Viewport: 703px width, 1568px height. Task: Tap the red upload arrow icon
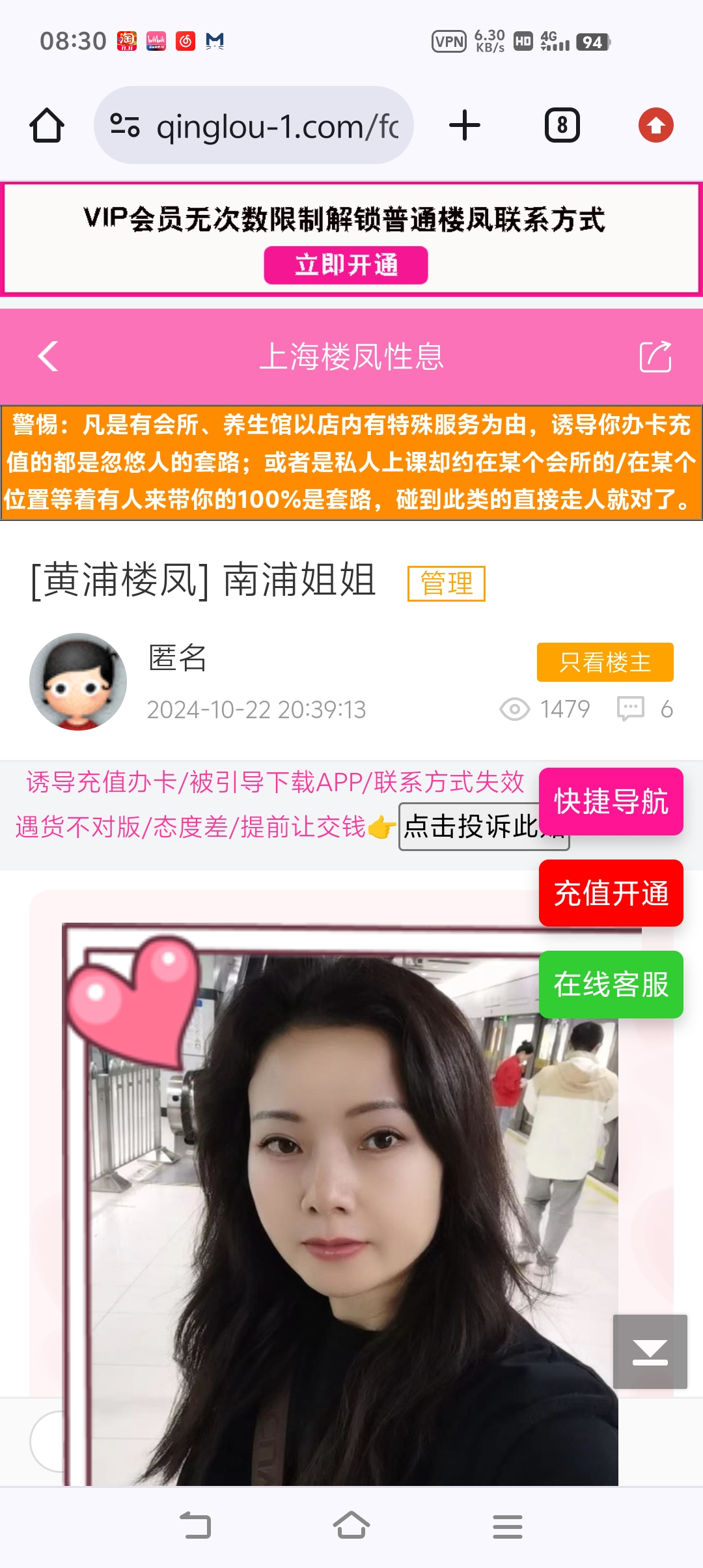[x=655, y=125]
